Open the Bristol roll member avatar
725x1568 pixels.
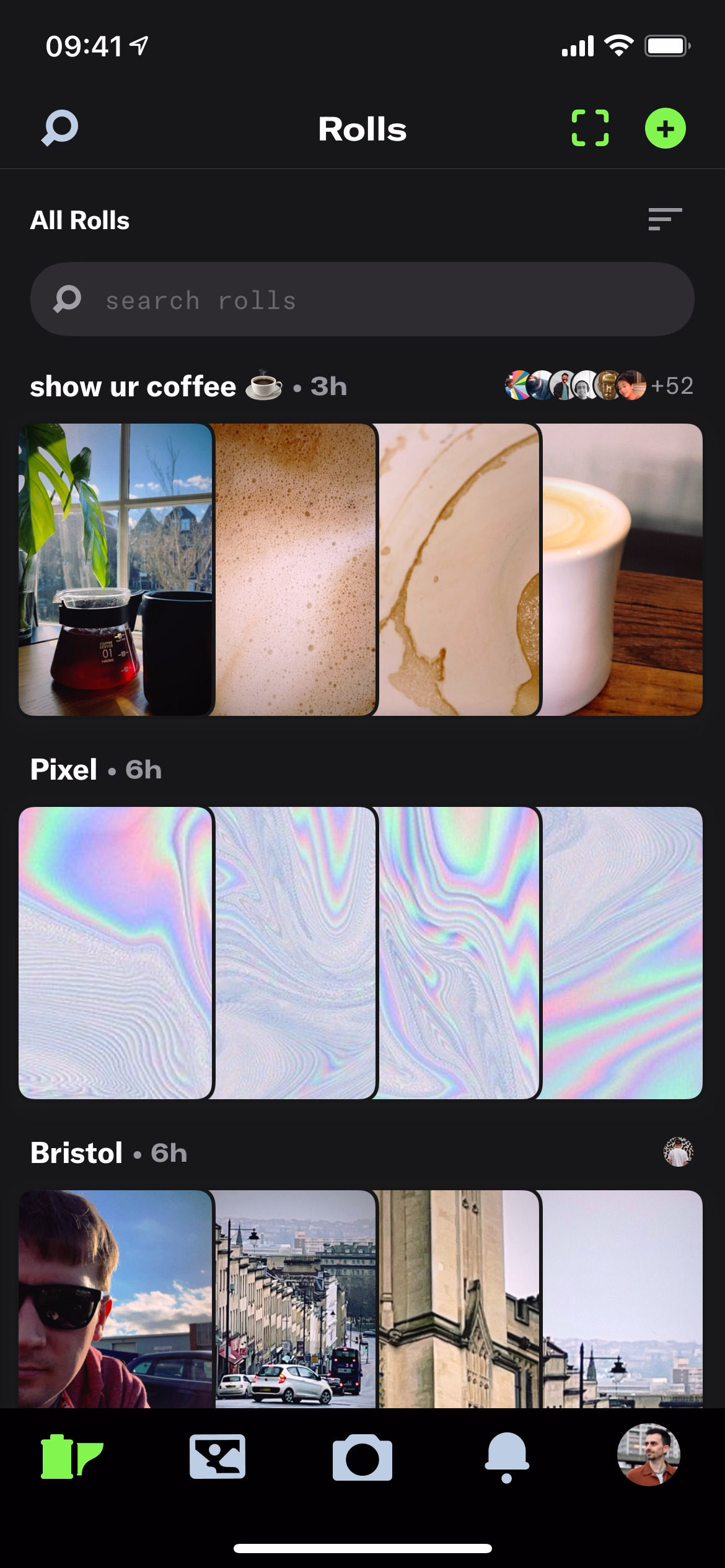tap(678, 1152)
